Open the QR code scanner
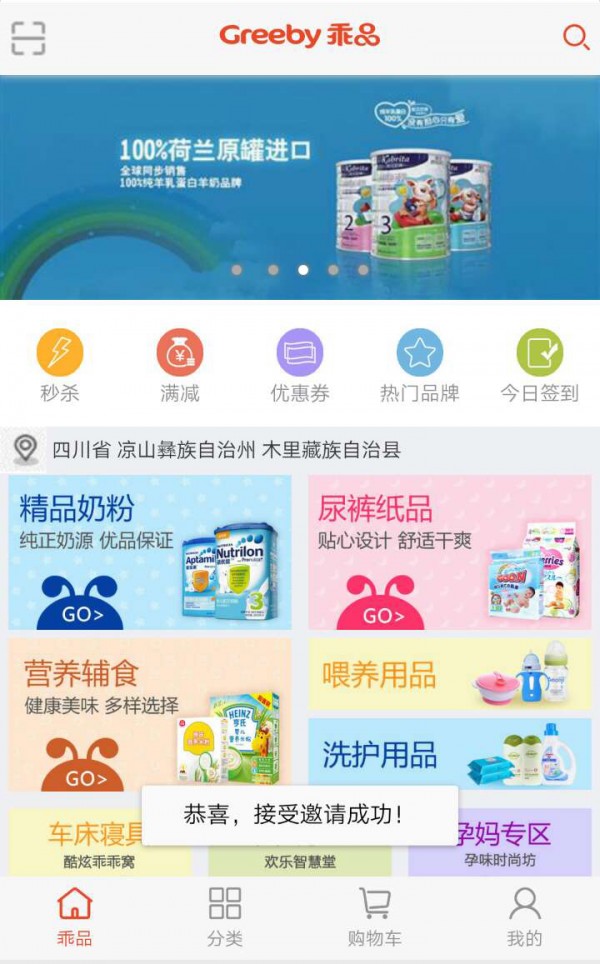The image size is (600, 964). 28,38
